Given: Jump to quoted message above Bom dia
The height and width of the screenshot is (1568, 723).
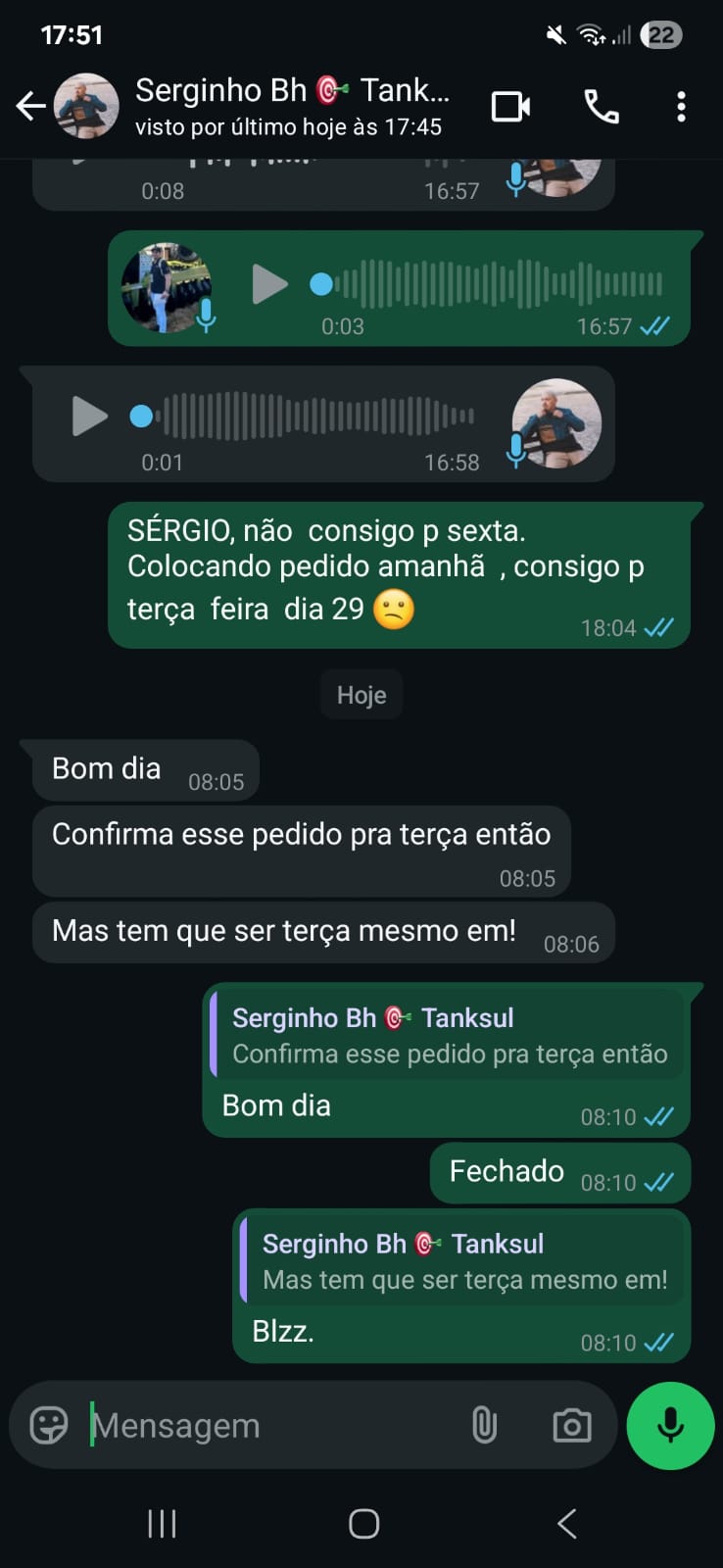Looking at the screenshot, I should (x=449, y=1035).
